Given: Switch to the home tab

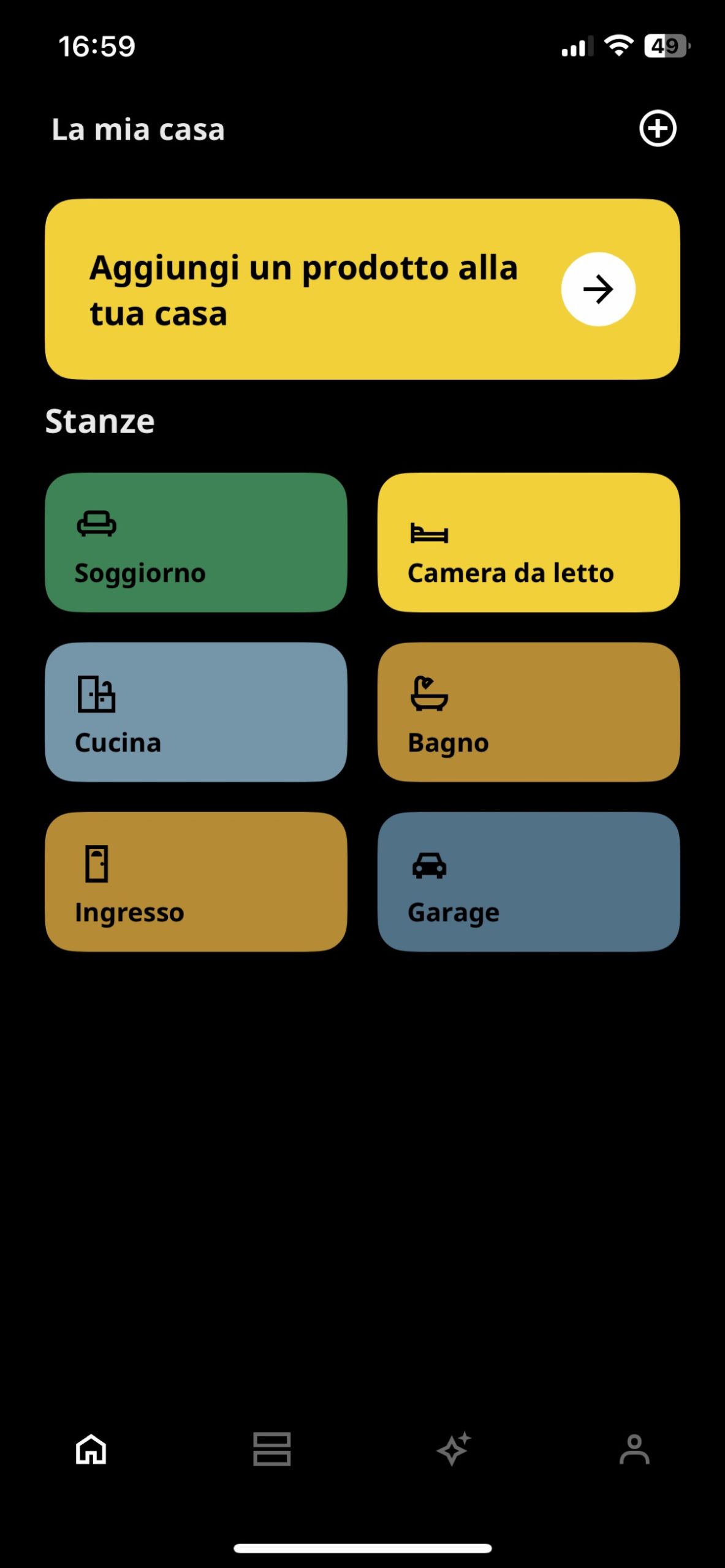Looking at the screenshot, I should click(91, 1449).
